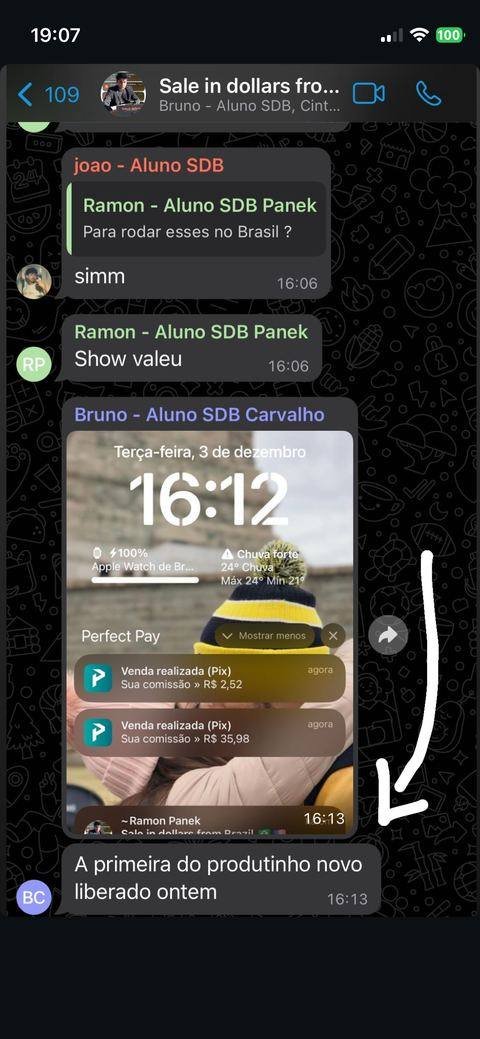The width and height of the screenshot is (480, 1039).
Task: Go back to the chat list
Action: (x=48, y=95)
